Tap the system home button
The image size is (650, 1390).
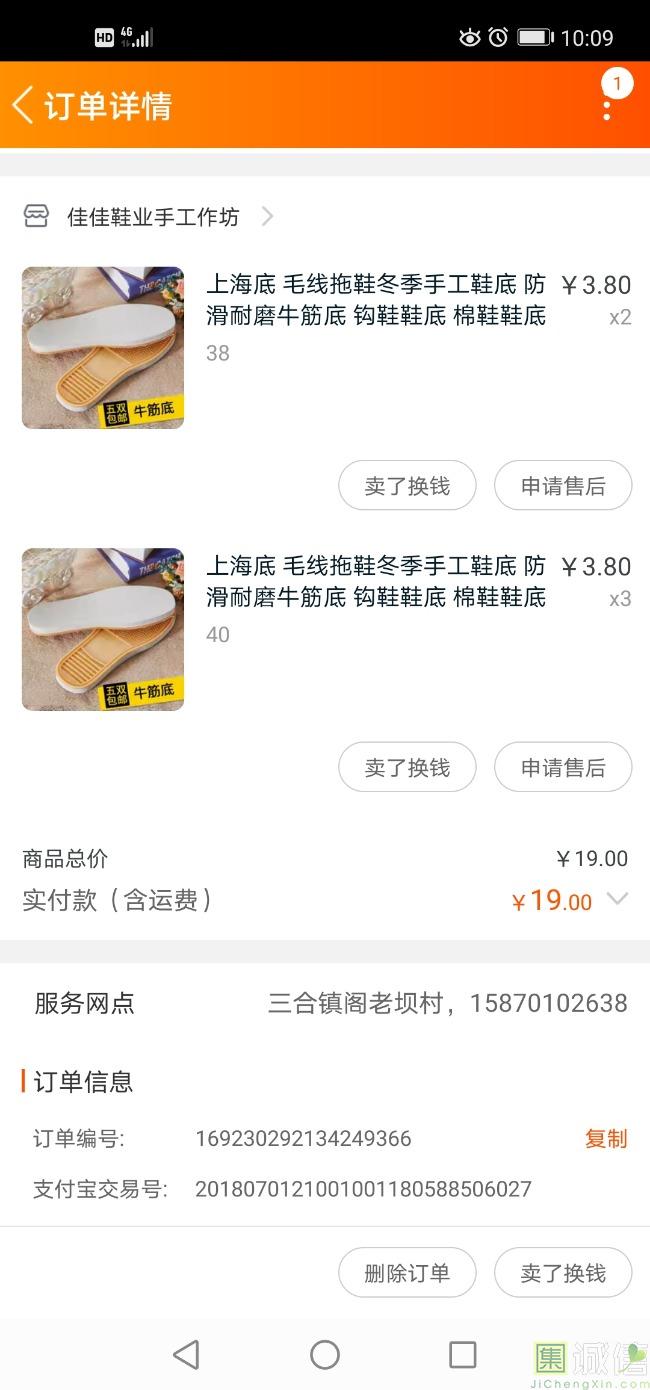coord(325,1354)
